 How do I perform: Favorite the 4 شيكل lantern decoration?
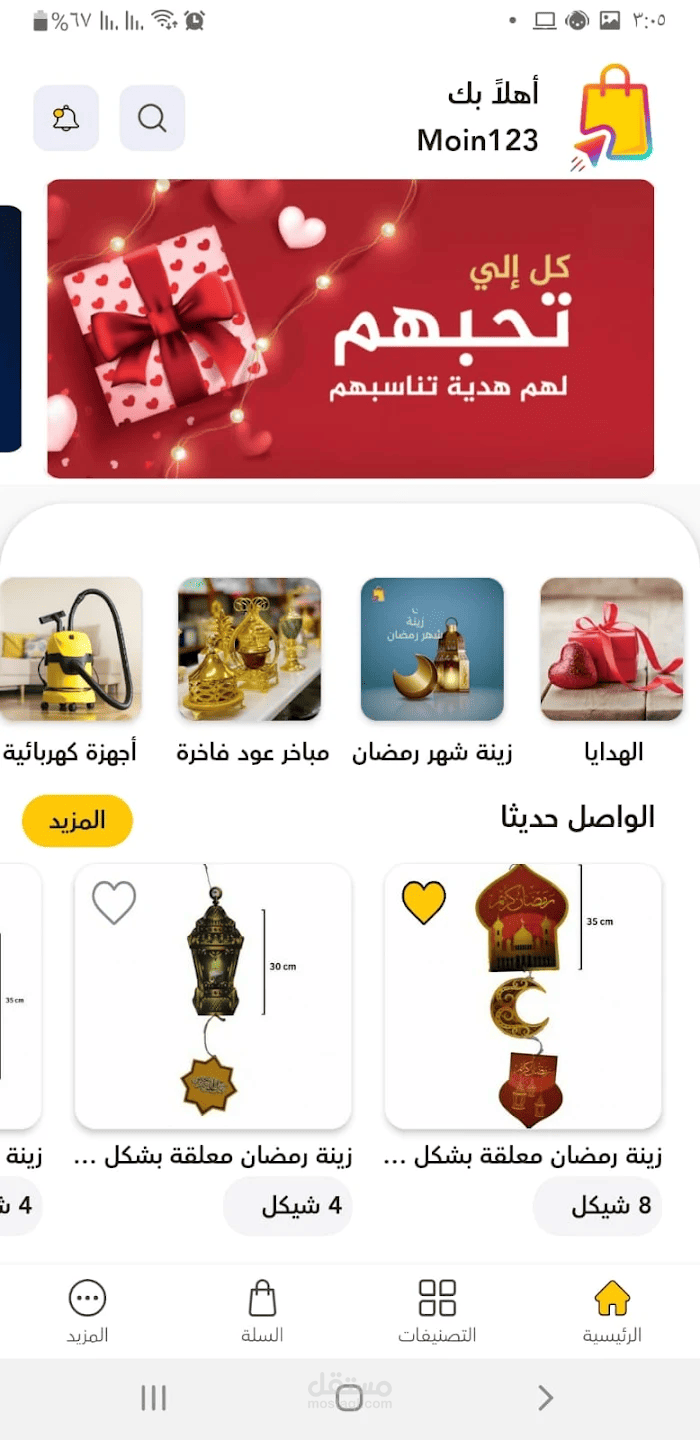point(114,903)
